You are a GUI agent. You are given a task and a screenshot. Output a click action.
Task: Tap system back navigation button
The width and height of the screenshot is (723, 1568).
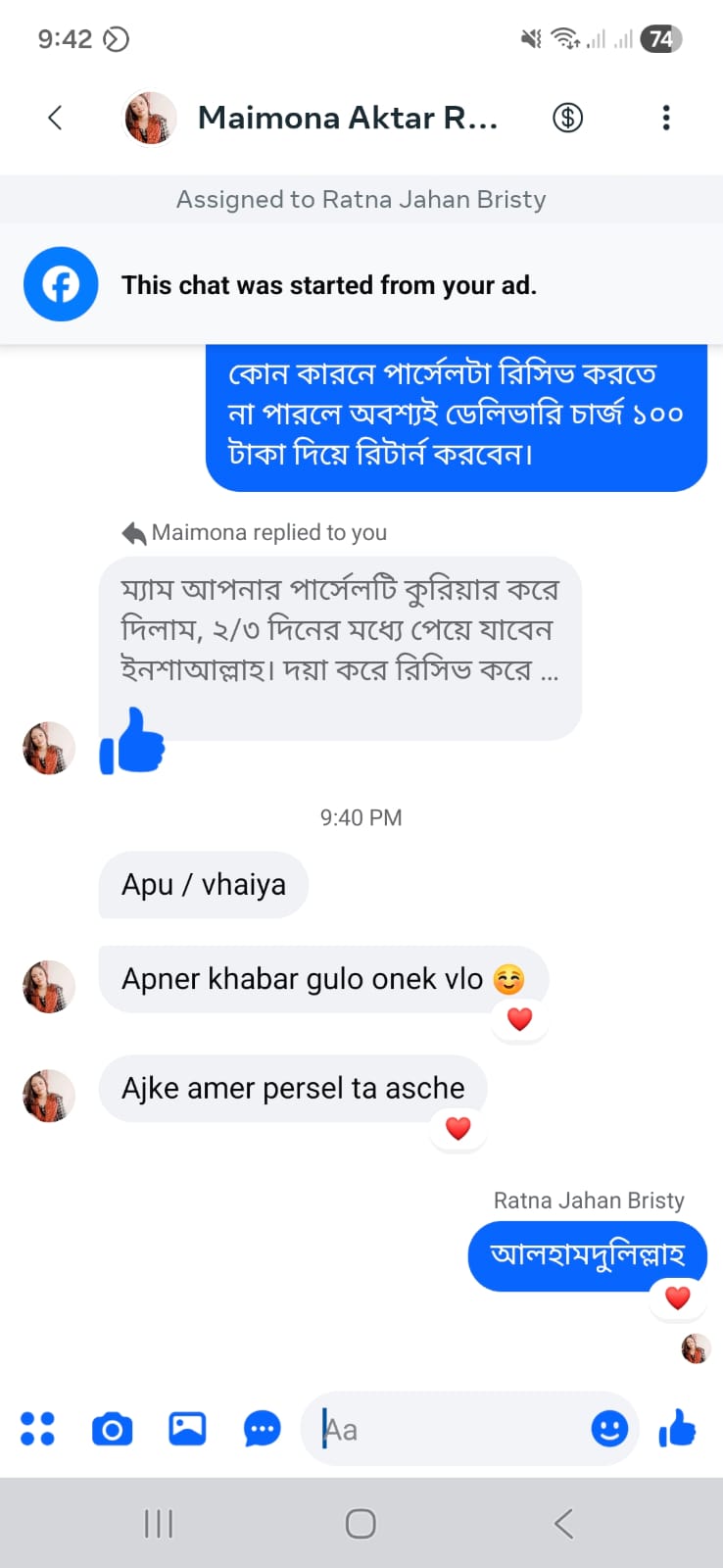(563, 1523)
